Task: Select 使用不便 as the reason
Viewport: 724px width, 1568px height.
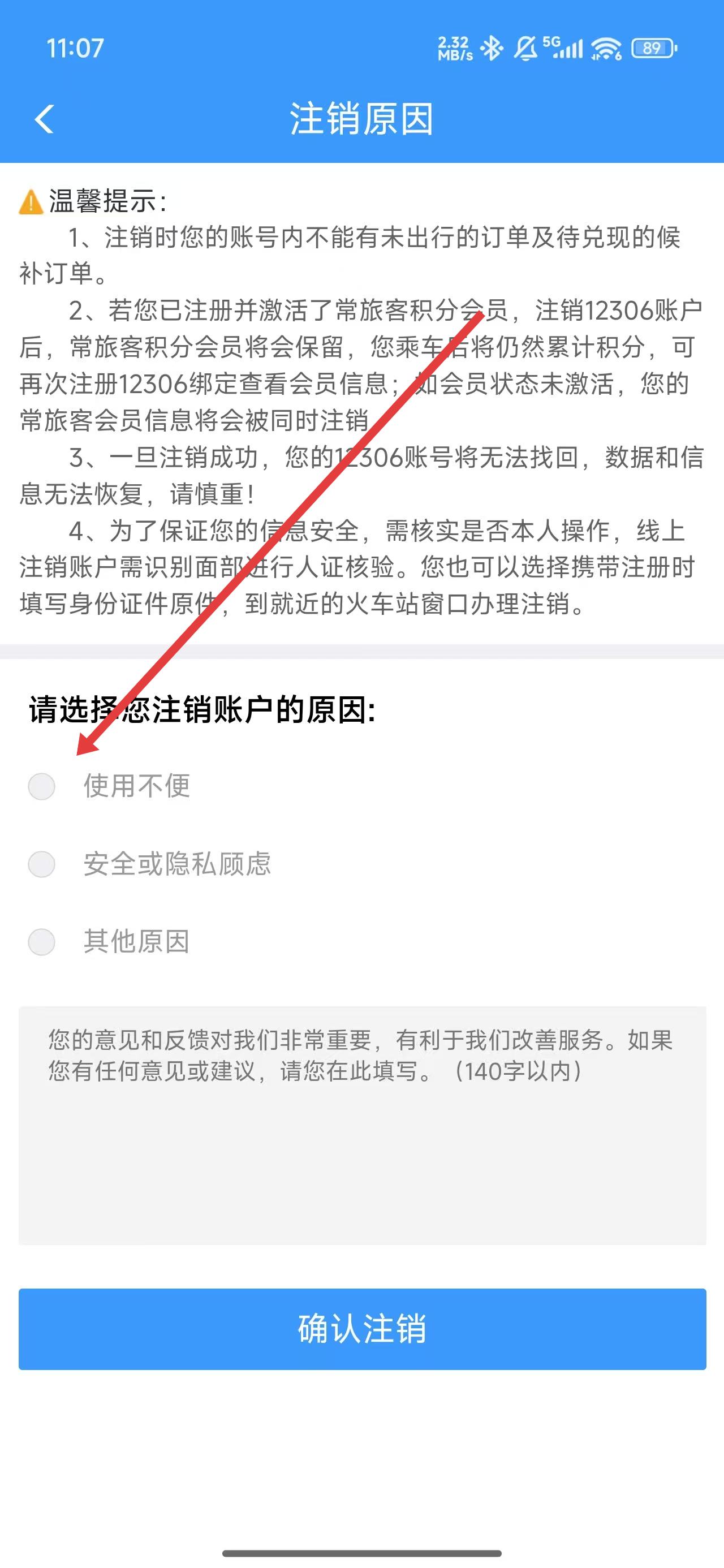Action: tap(42, 786)
